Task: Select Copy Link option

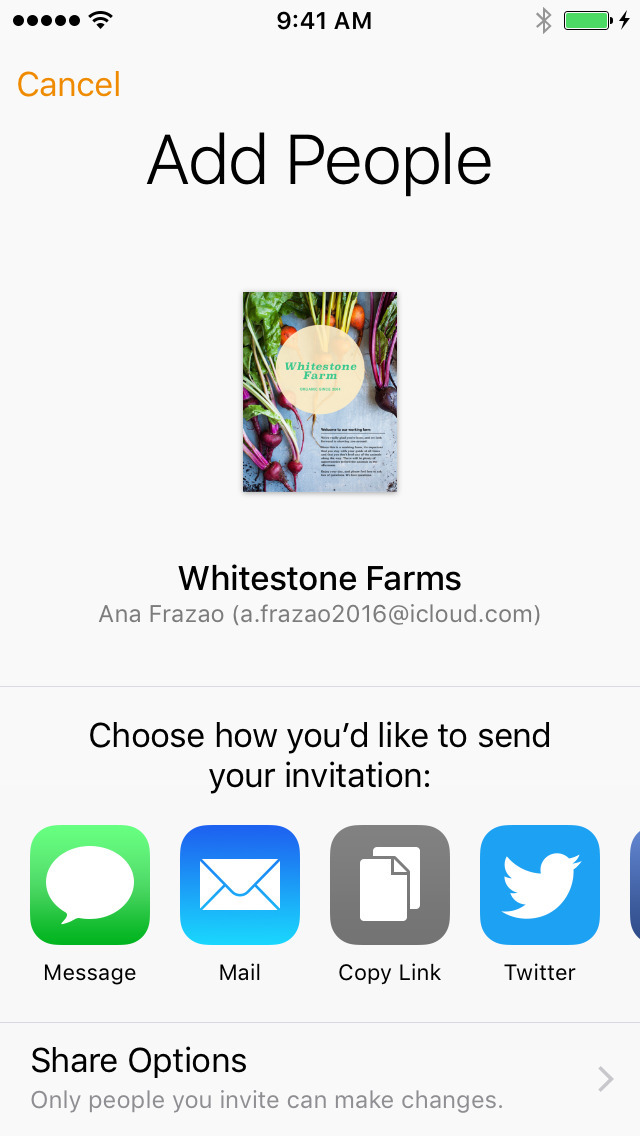Action: tap(390, 885)
